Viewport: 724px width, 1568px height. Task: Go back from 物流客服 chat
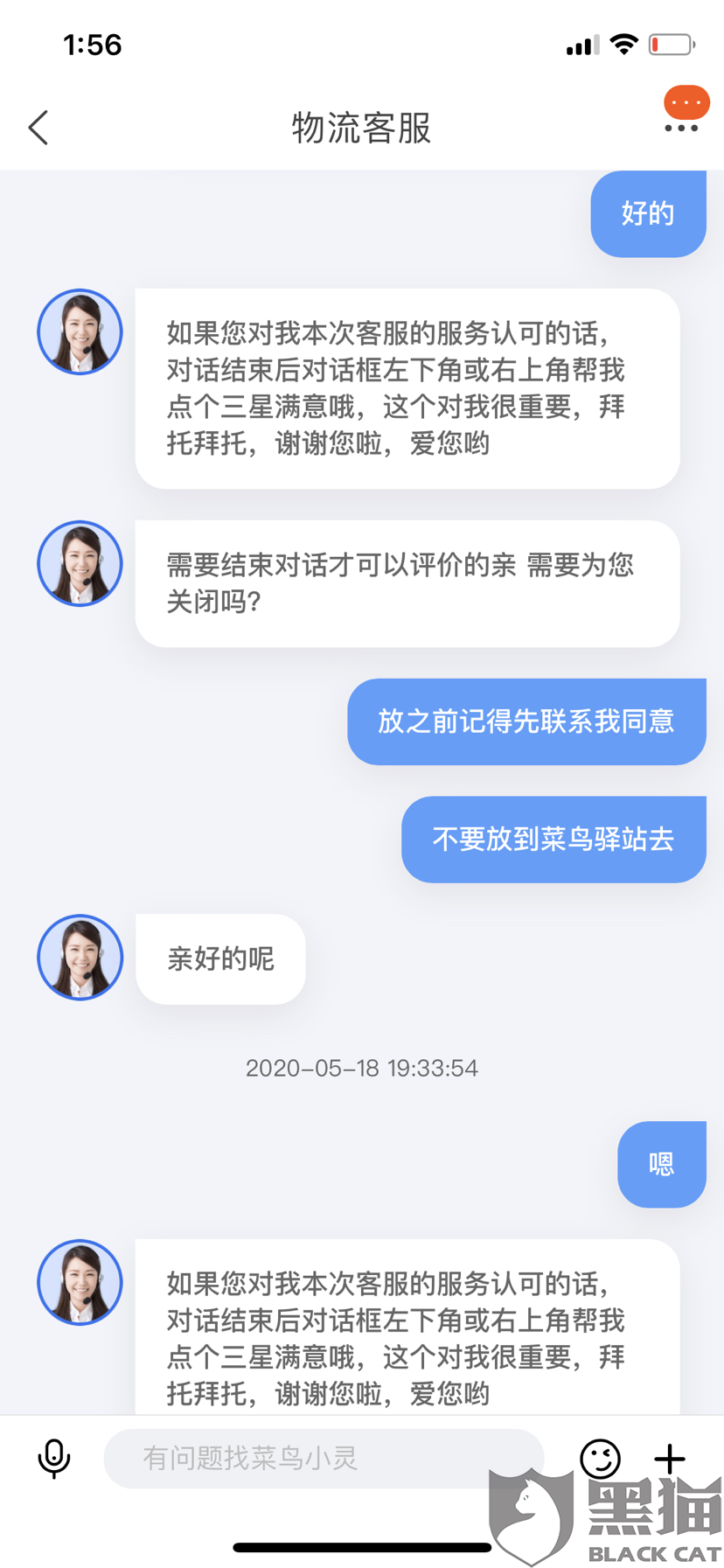[38, 128]
